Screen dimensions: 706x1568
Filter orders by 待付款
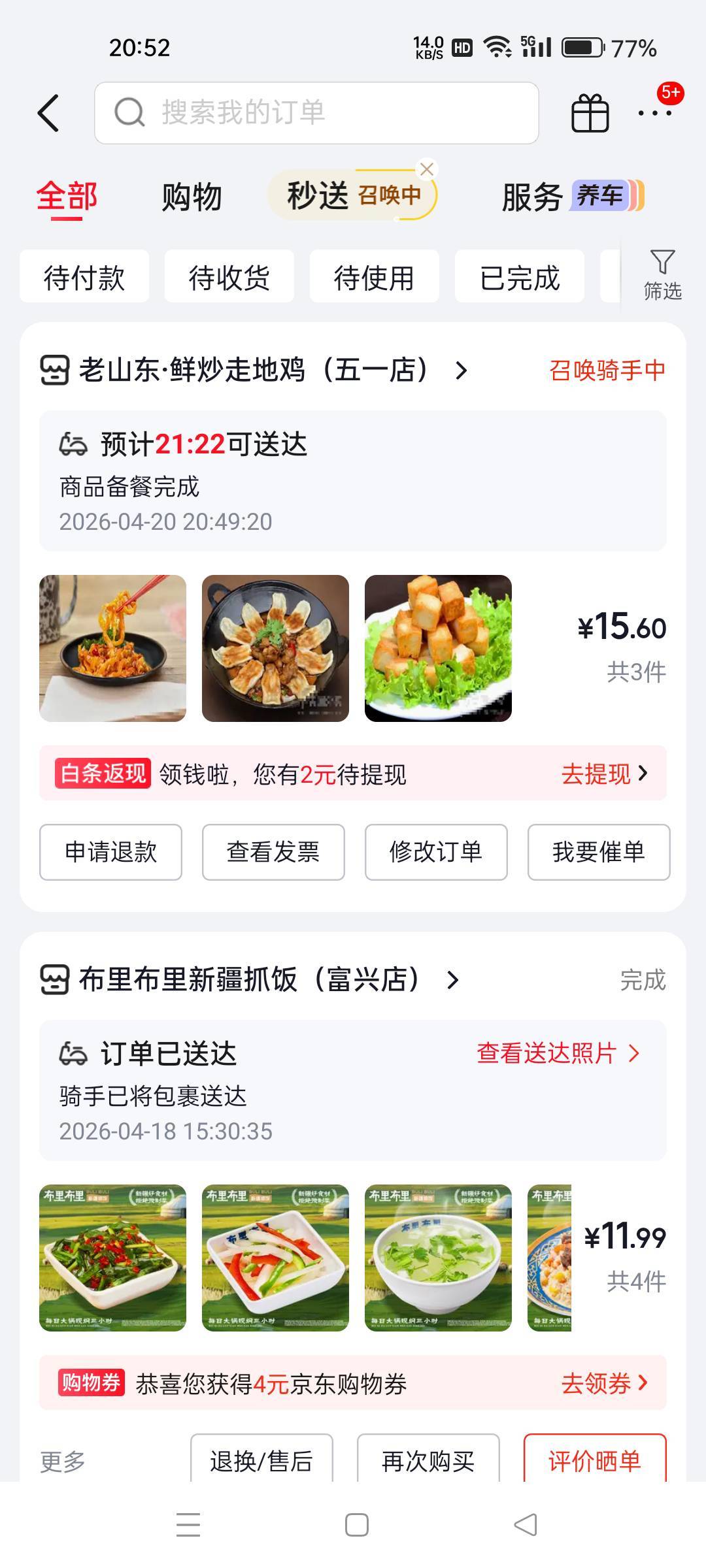point(84,277)
